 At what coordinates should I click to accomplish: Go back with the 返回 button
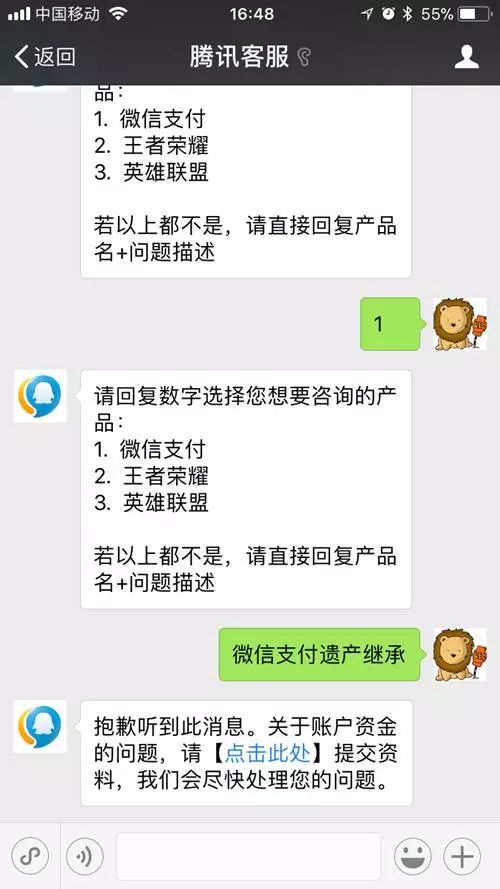point(45,57)
